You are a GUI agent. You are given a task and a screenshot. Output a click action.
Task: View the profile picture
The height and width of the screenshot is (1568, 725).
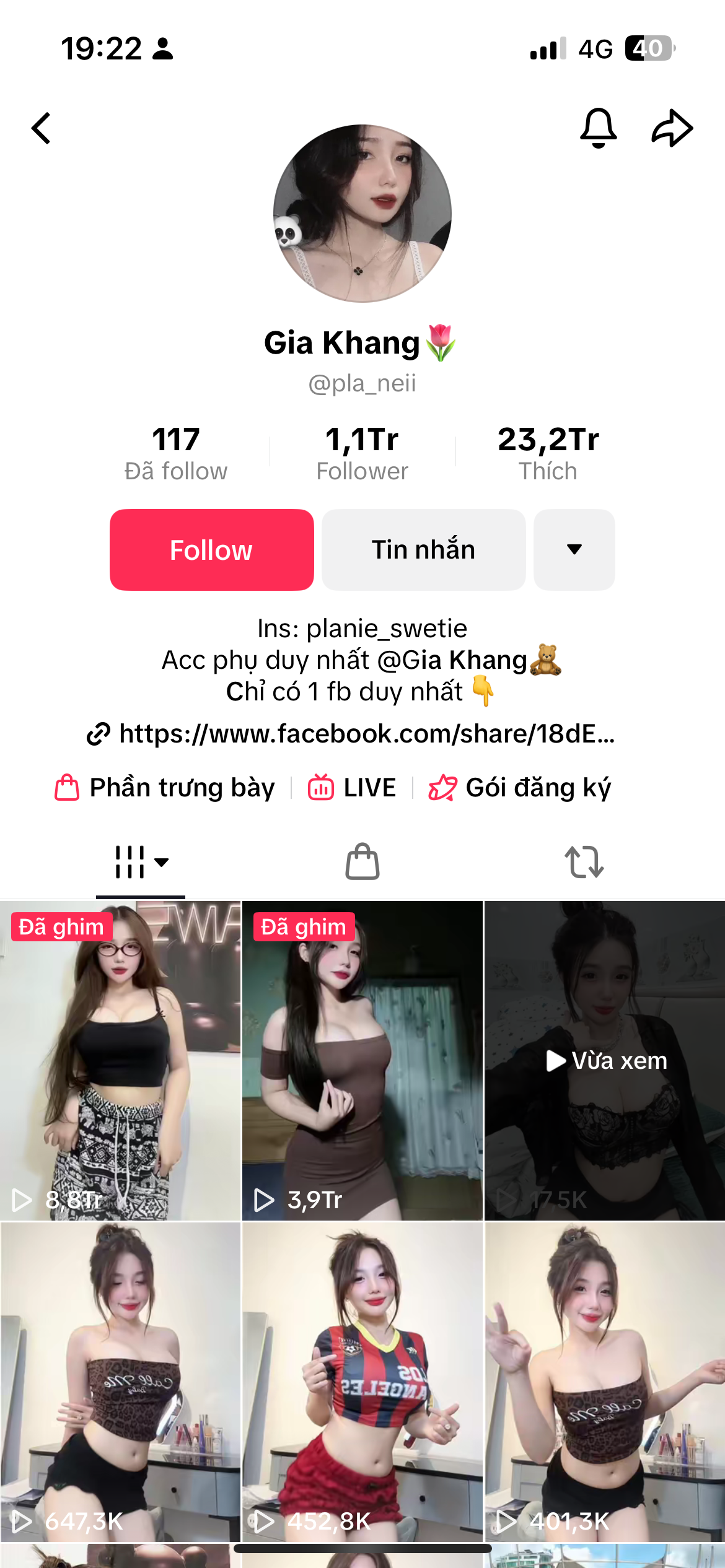click(x=362, y=214)
